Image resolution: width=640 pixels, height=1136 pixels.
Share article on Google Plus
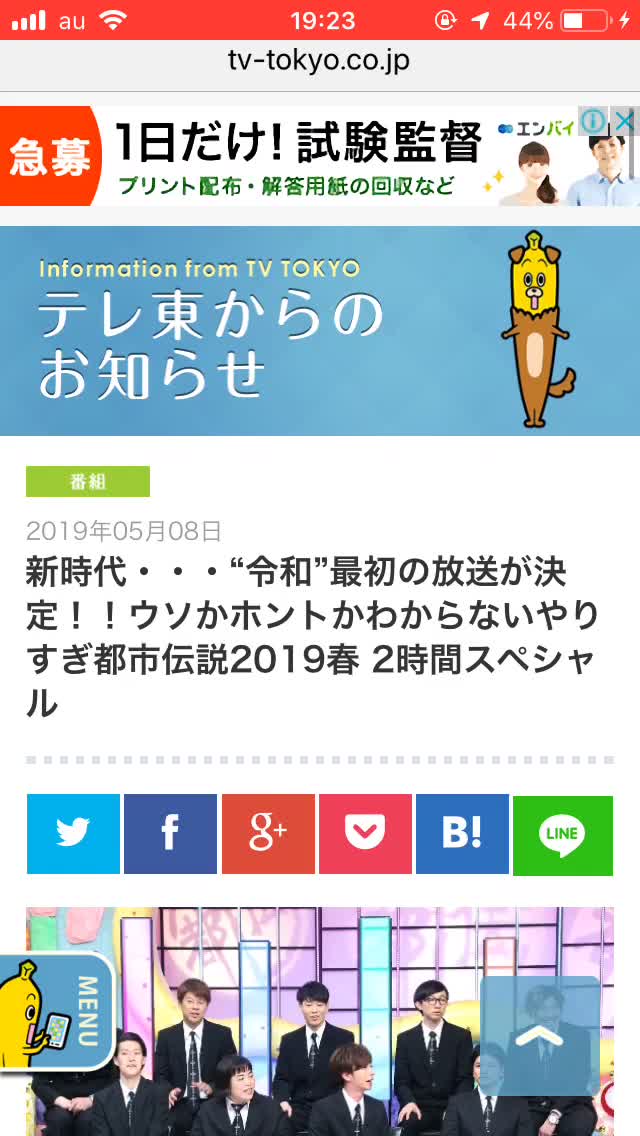pos(267,834)
